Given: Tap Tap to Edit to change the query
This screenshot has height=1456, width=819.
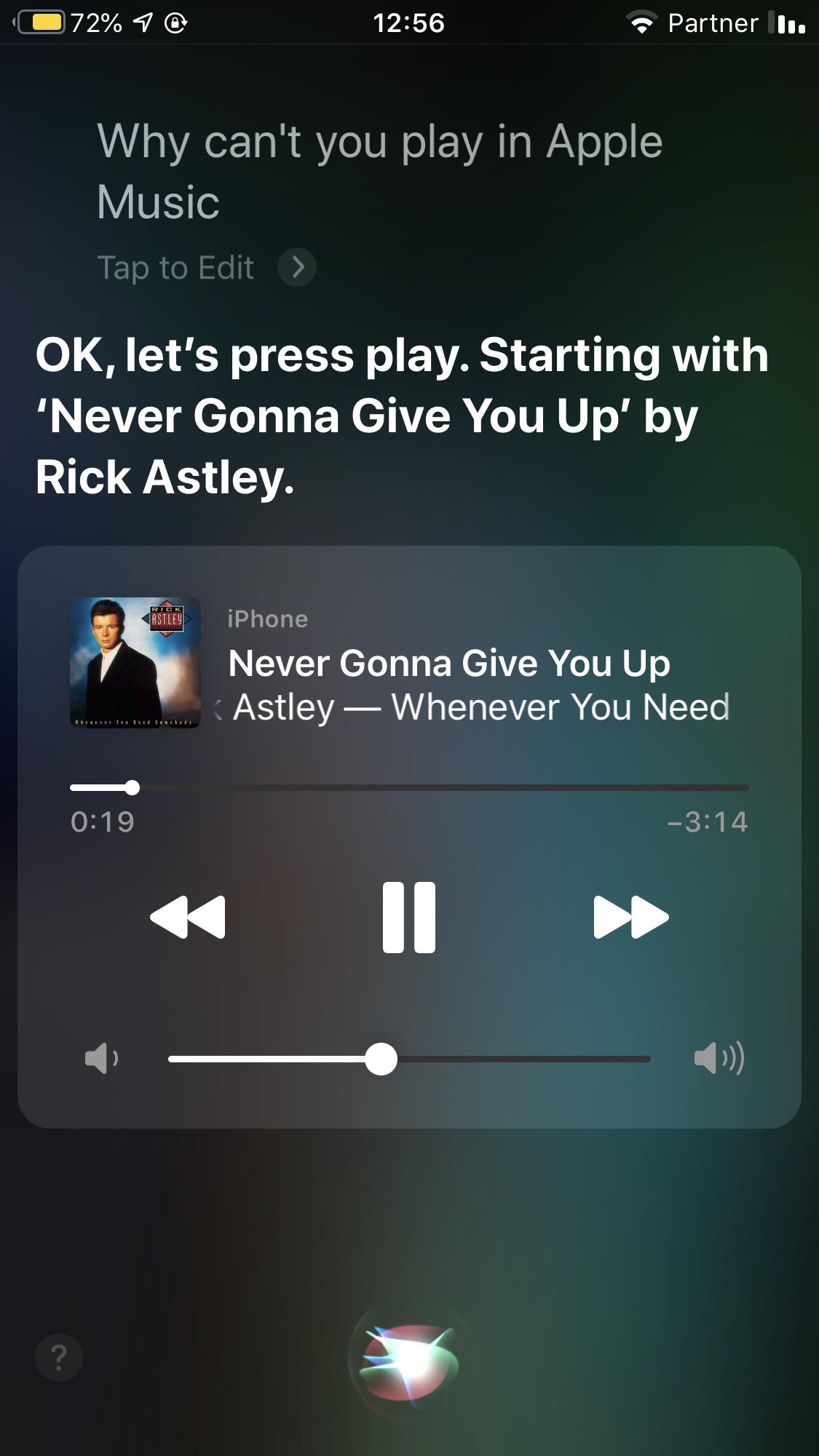Looking at the screenshot, I should pos(176,267).
